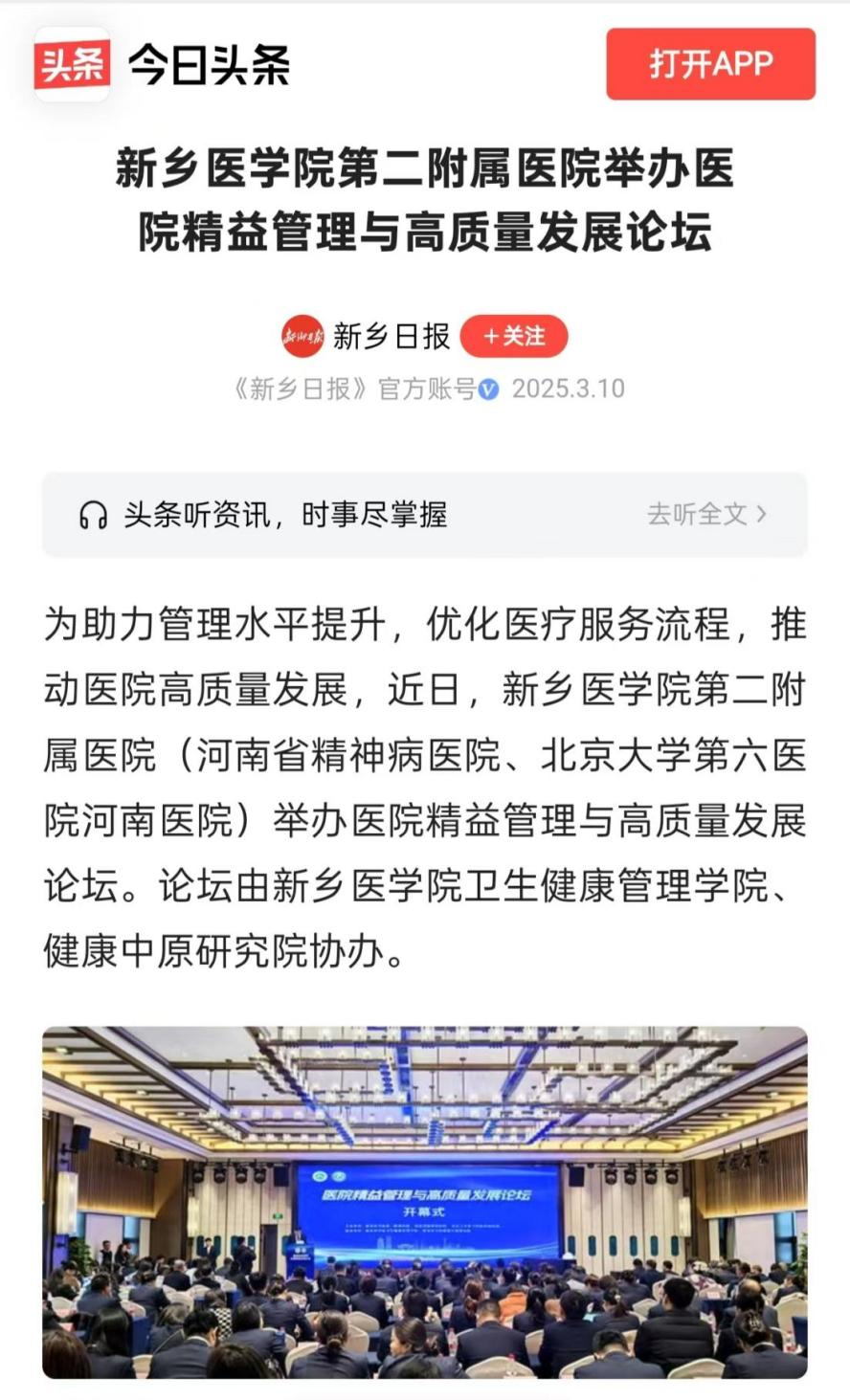Open the 新乡日报 author profile
The width and height of the screenshot is (850, 1400).
coord(391,337)
